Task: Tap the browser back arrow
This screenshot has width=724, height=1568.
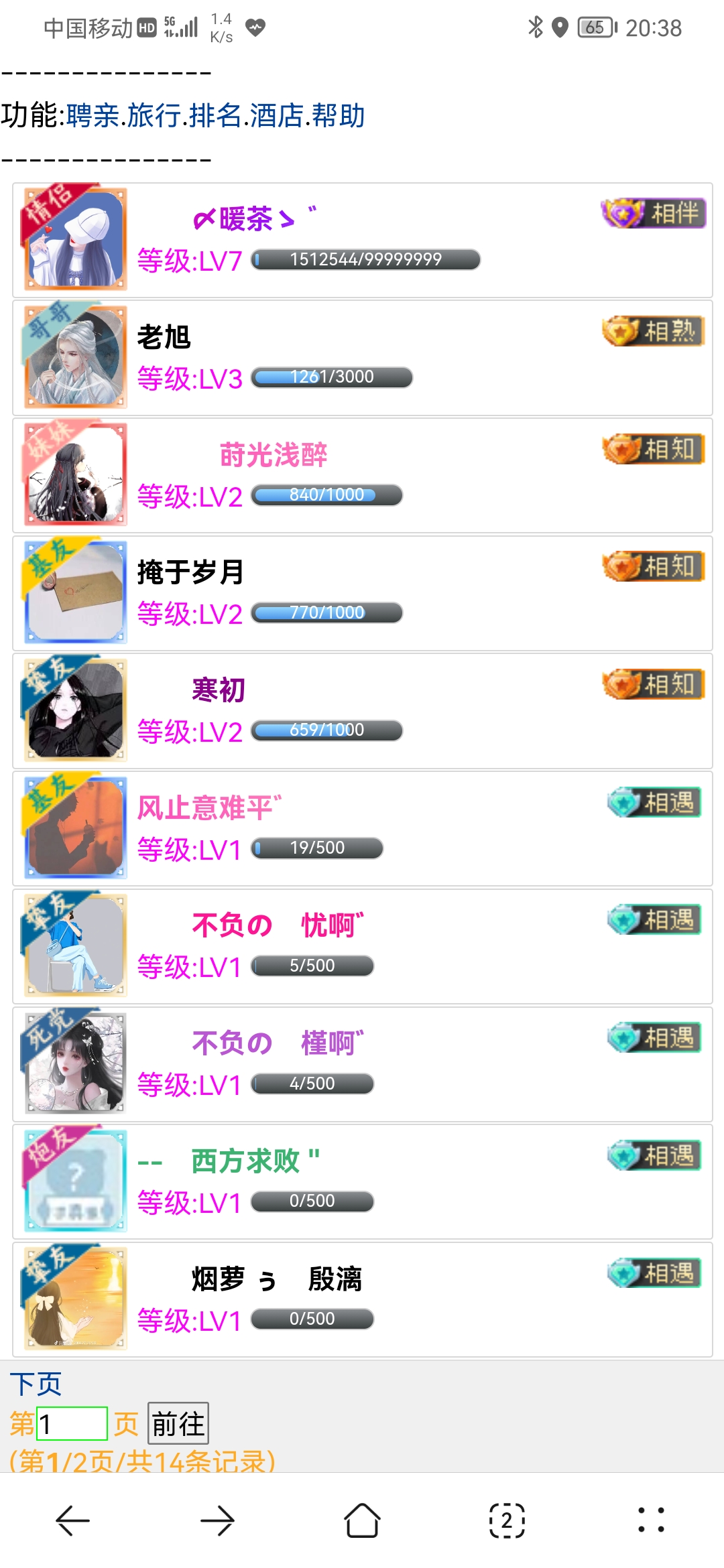Action: [72, 1516]
